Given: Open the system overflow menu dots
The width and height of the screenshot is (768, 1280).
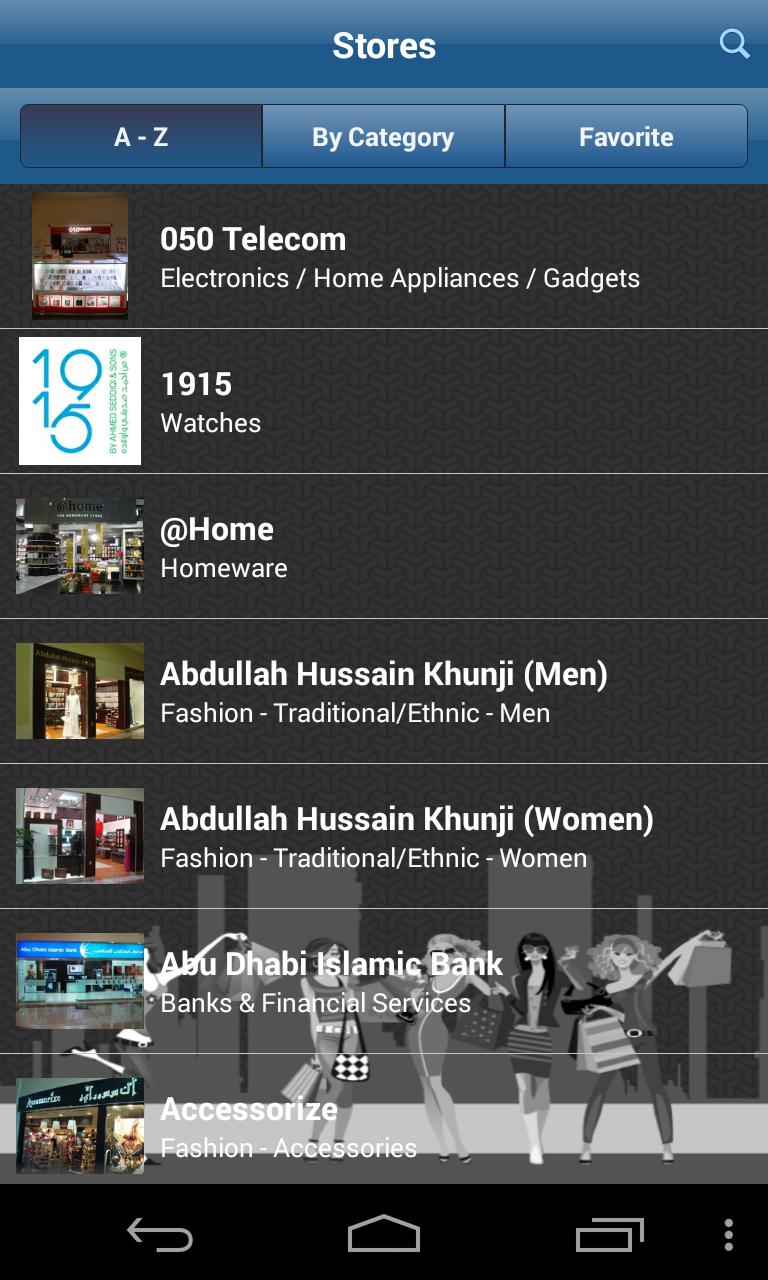Looking at the screenshot, I should pyautogui.click(x=729, y=1235).
